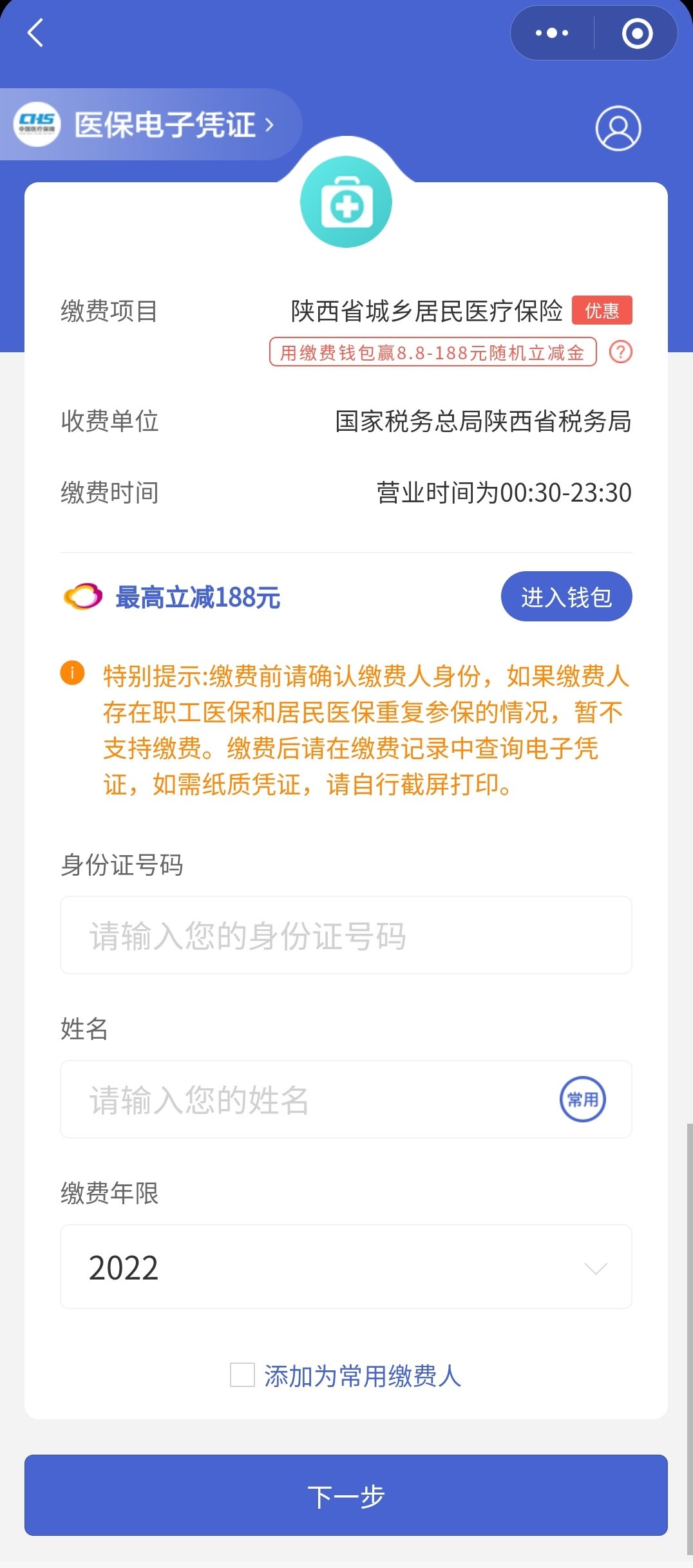Screen dimensions: 693x1568
Task: Check the 添加为常用缴费人 checkbox
Action: click(x=243, y=1375)
